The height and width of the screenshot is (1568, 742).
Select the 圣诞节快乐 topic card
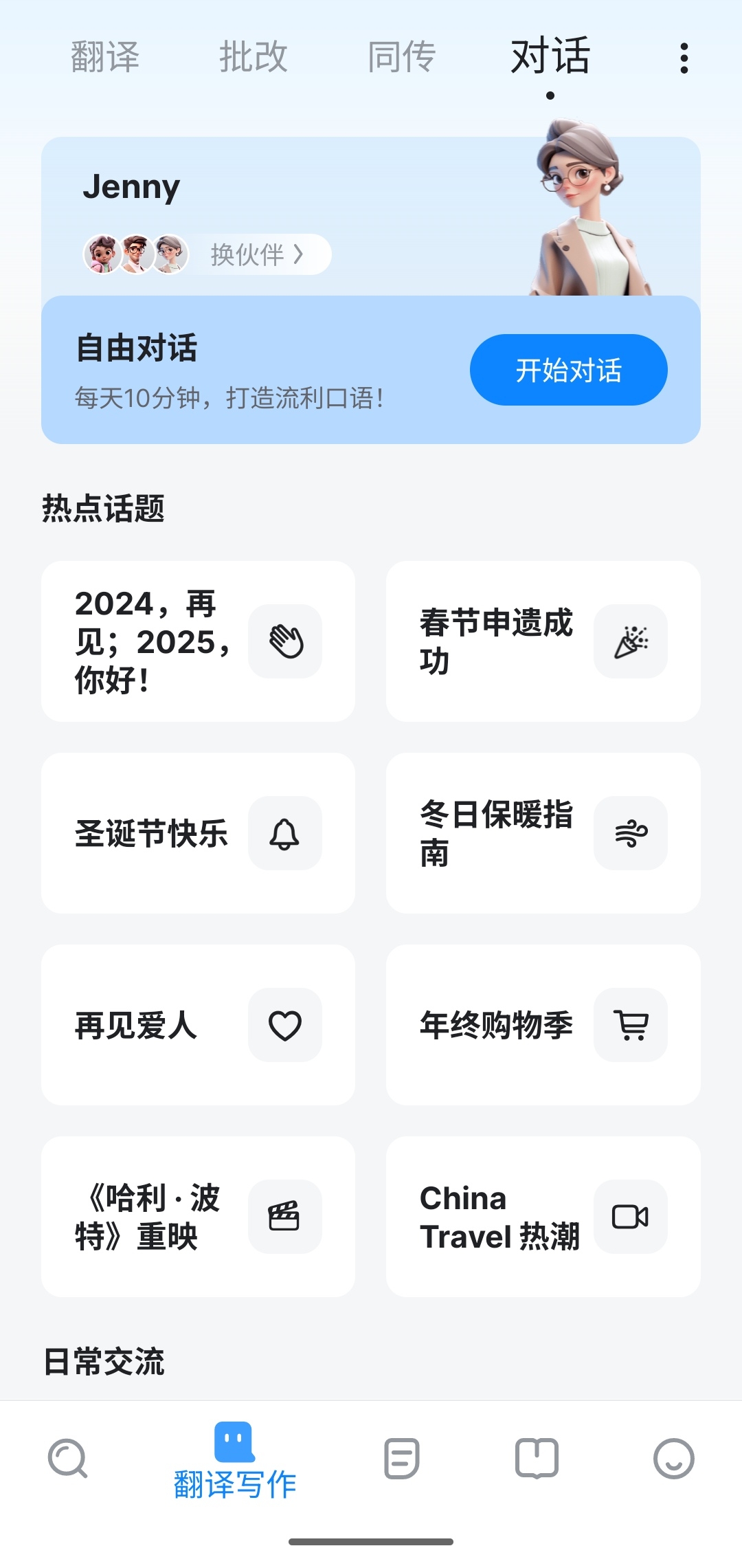pyautogui.click(x=198, y=833)
